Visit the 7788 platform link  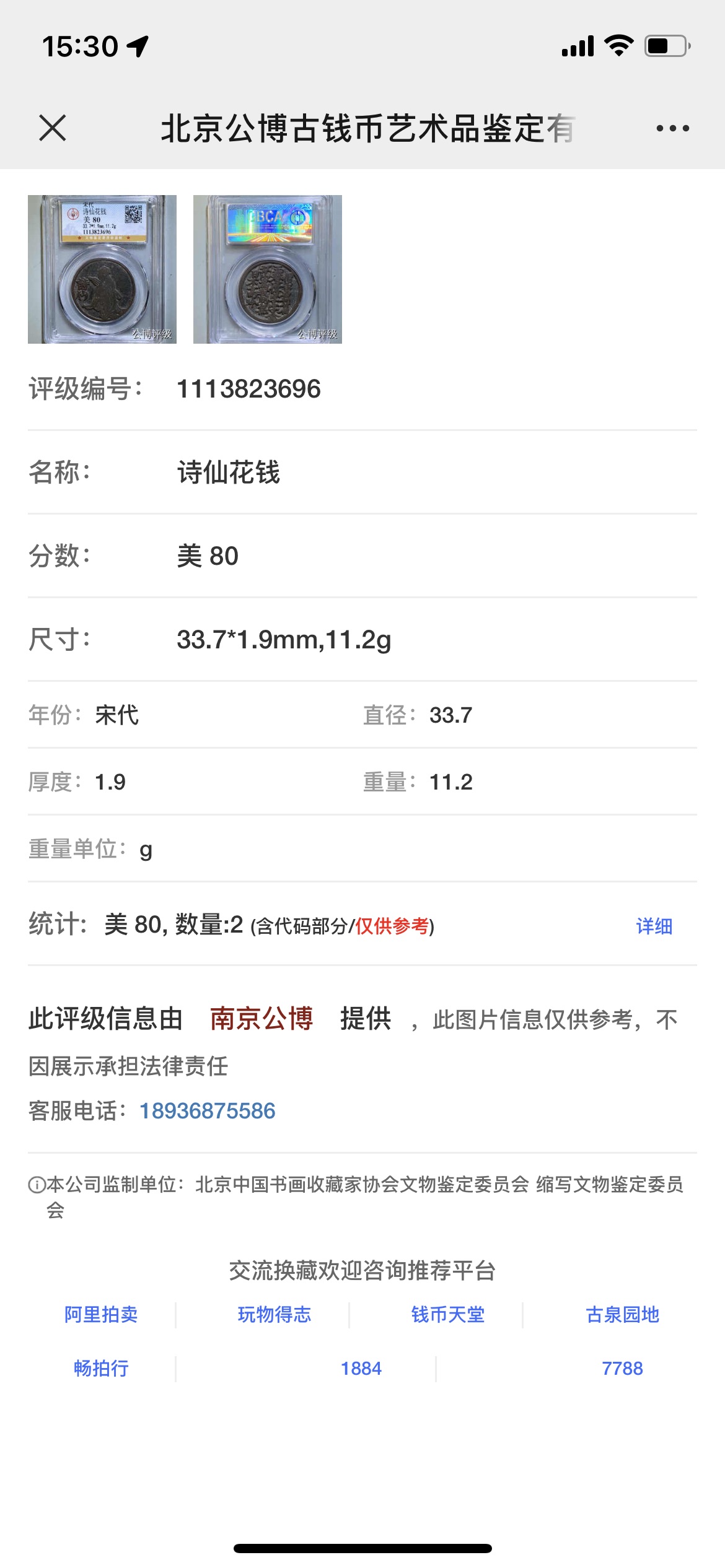[x=623, y=1368]
